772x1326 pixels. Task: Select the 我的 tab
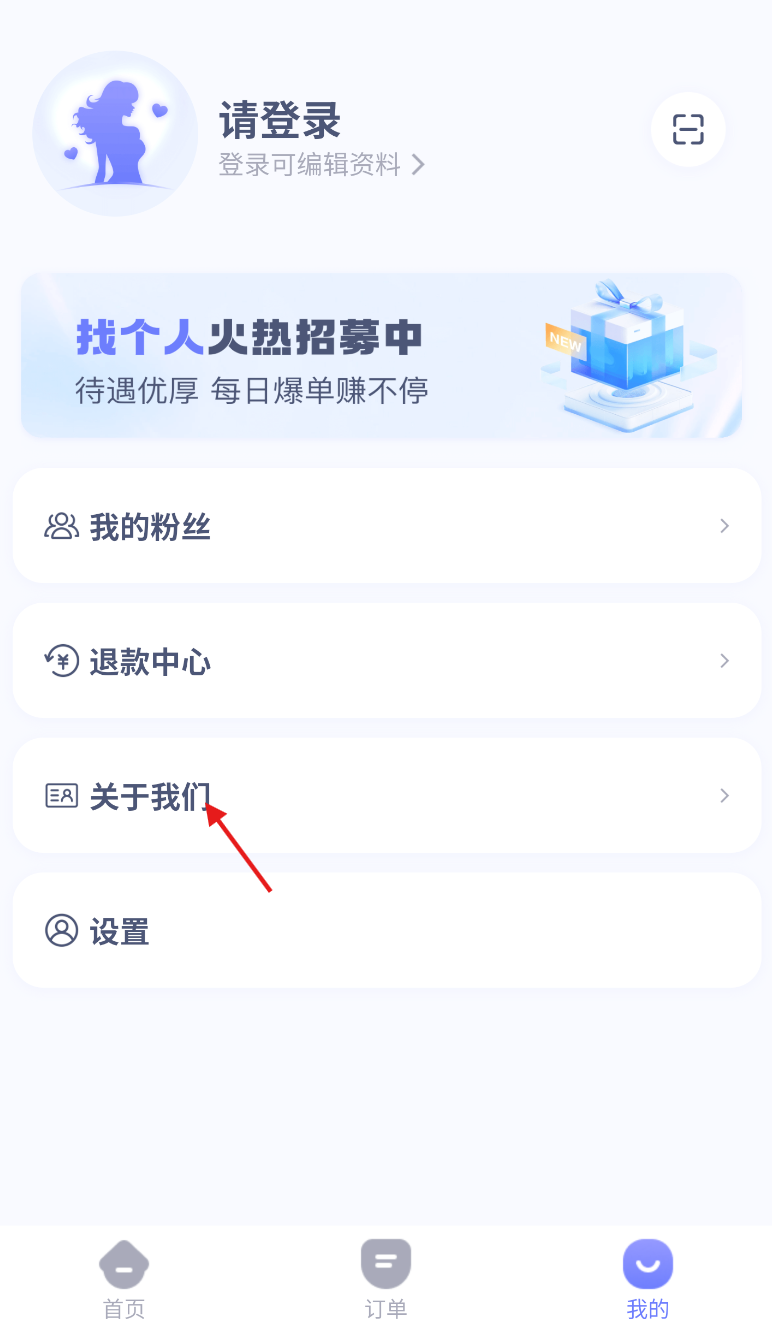[647, 1280]
